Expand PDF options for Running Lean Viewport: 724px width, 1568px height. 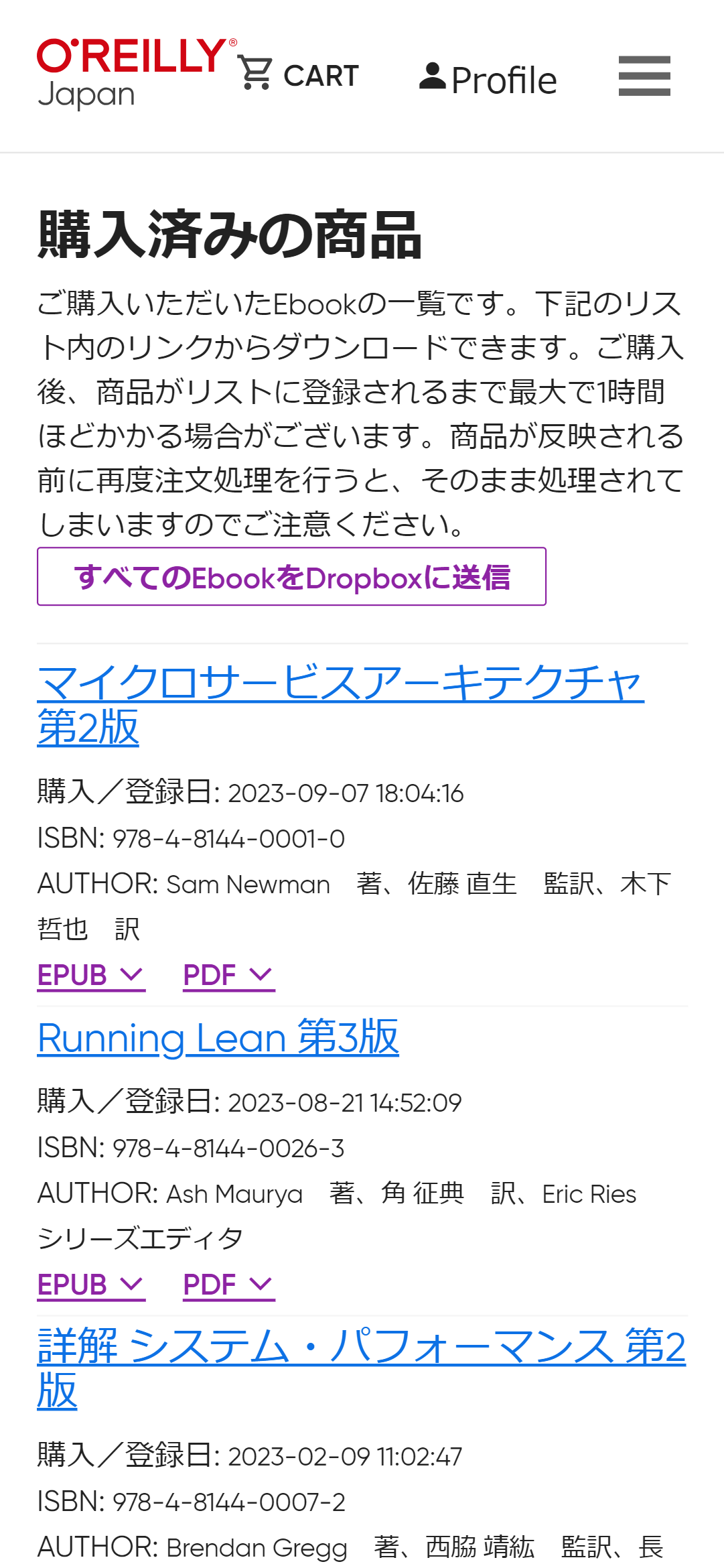[229, 1285]
